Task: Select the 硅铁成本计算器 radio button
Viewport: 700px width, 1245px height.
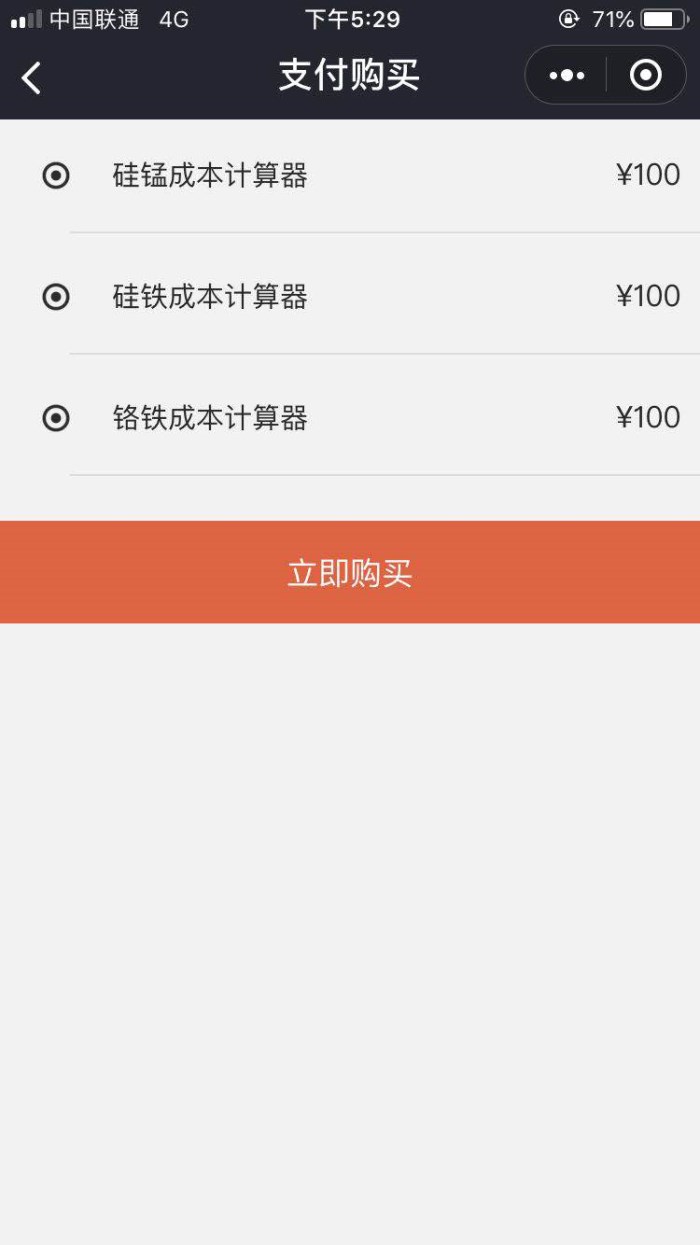Action: click(x=56, y=297)
